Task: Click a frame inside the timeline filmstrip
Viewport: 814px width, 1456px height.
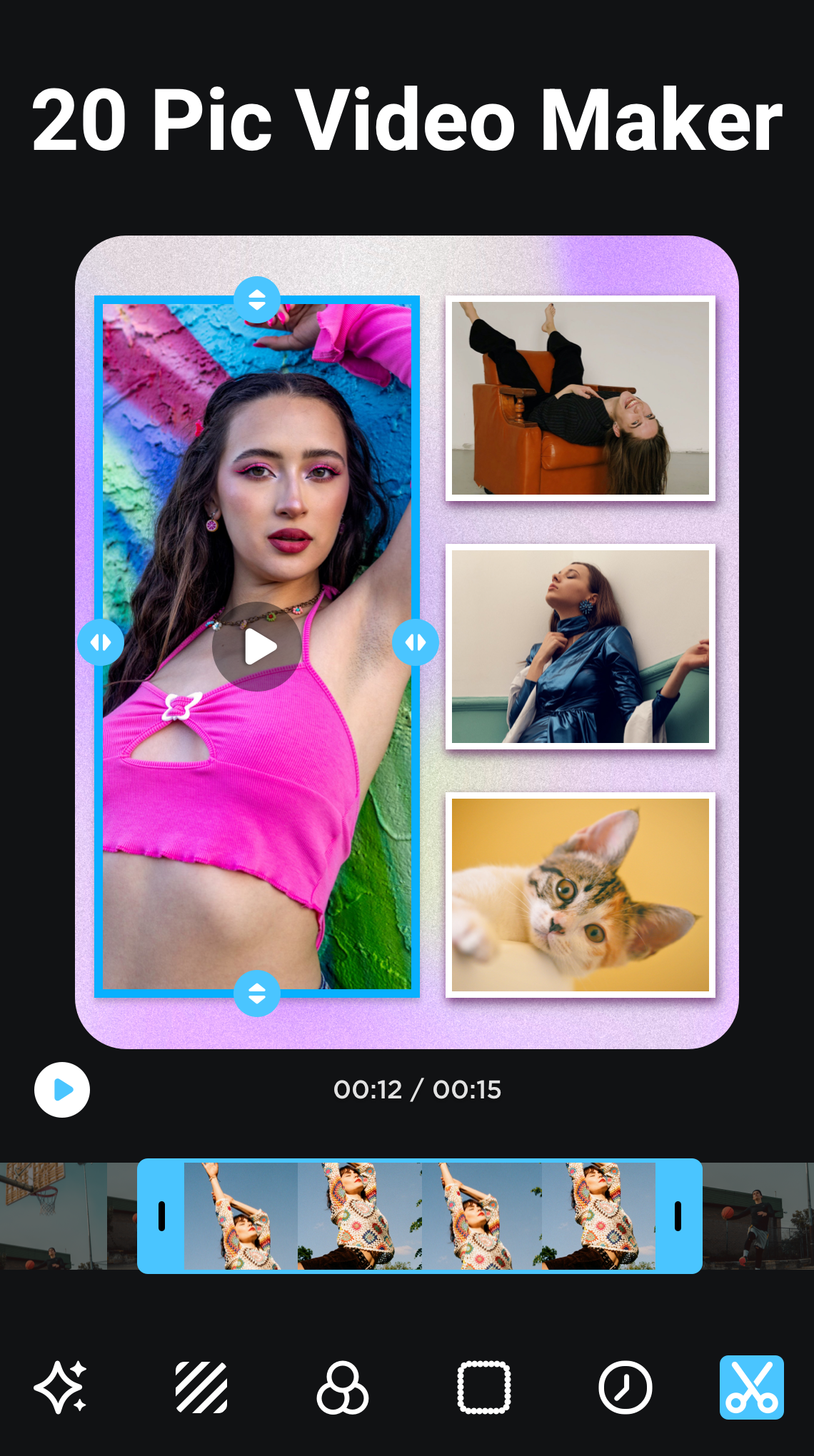Action: (x=357, y=1216)
